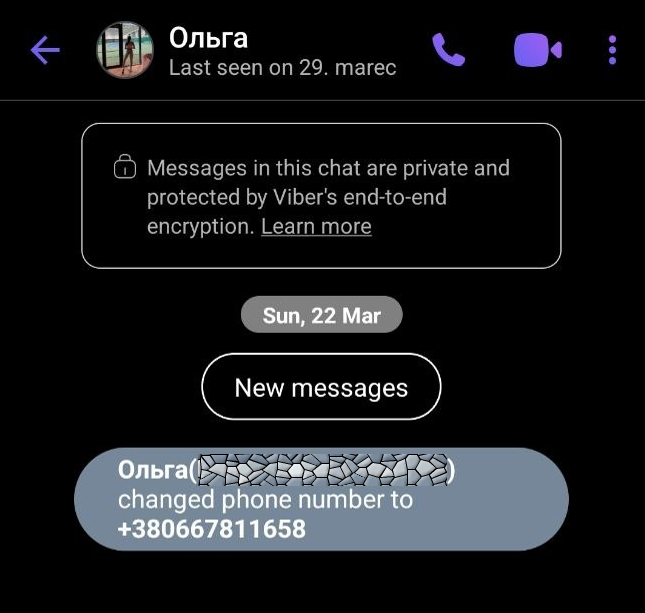Open the Learn more encryption link
The height and width of the screenshot is (613, 645).
coord(316,226)
